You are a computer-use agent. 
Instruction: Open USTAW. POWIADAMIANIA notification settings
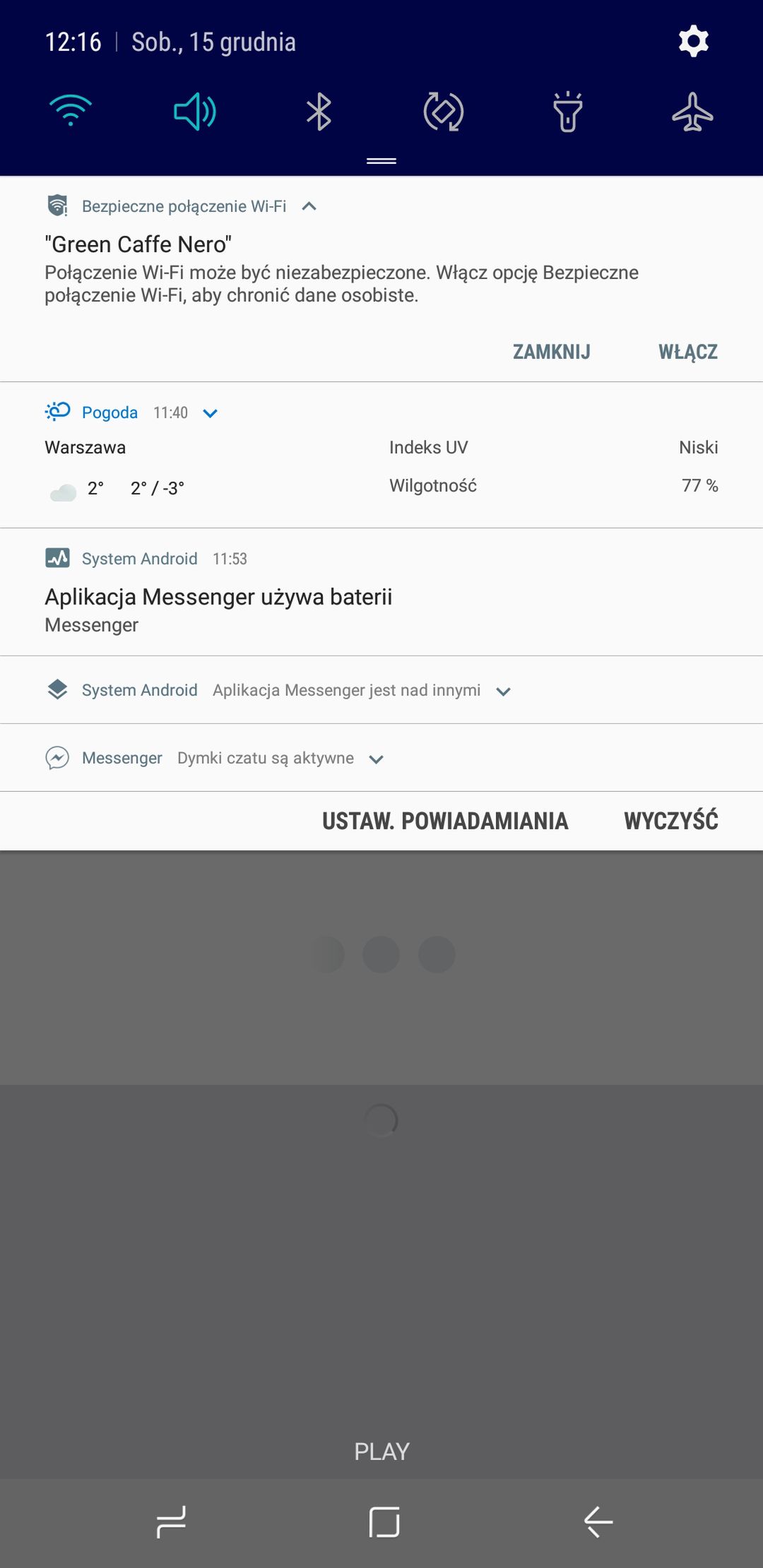coord(445,821)
